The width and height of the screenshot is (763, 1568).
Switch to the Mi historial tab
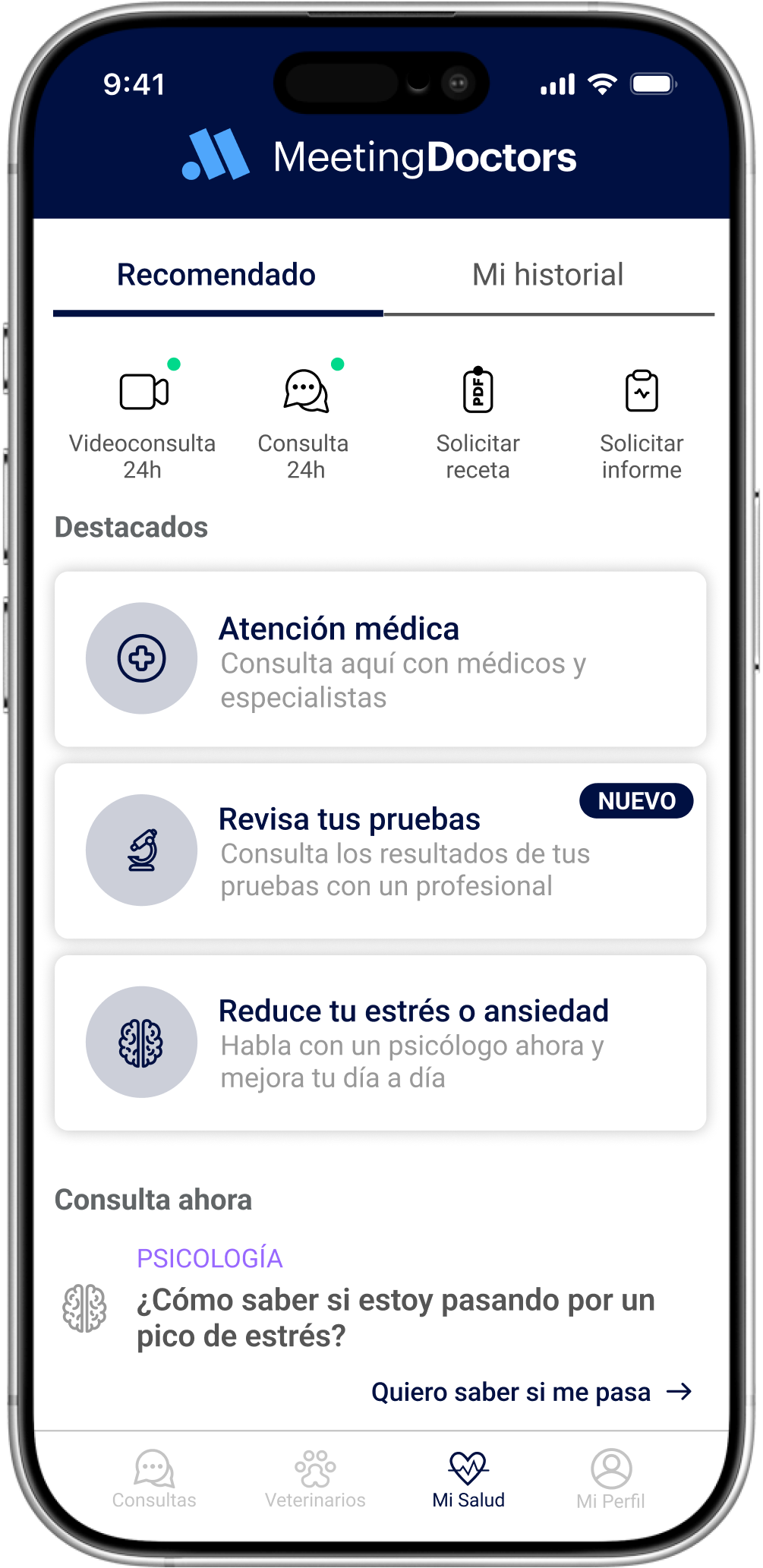[547, 276]
